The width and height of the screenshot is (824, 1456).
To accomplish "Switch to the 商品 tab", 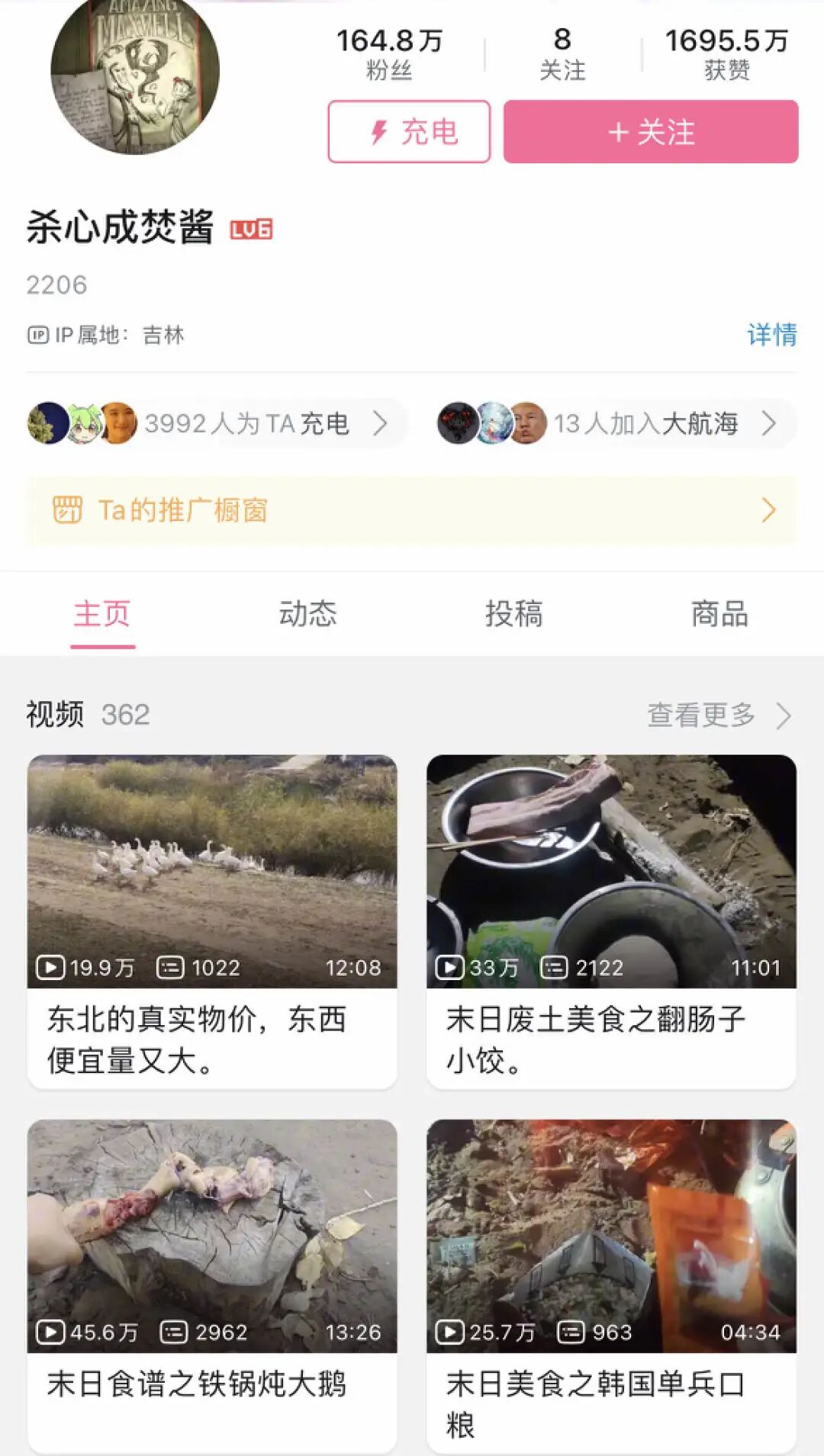I will pyautogui.click(x=719, y=614).
